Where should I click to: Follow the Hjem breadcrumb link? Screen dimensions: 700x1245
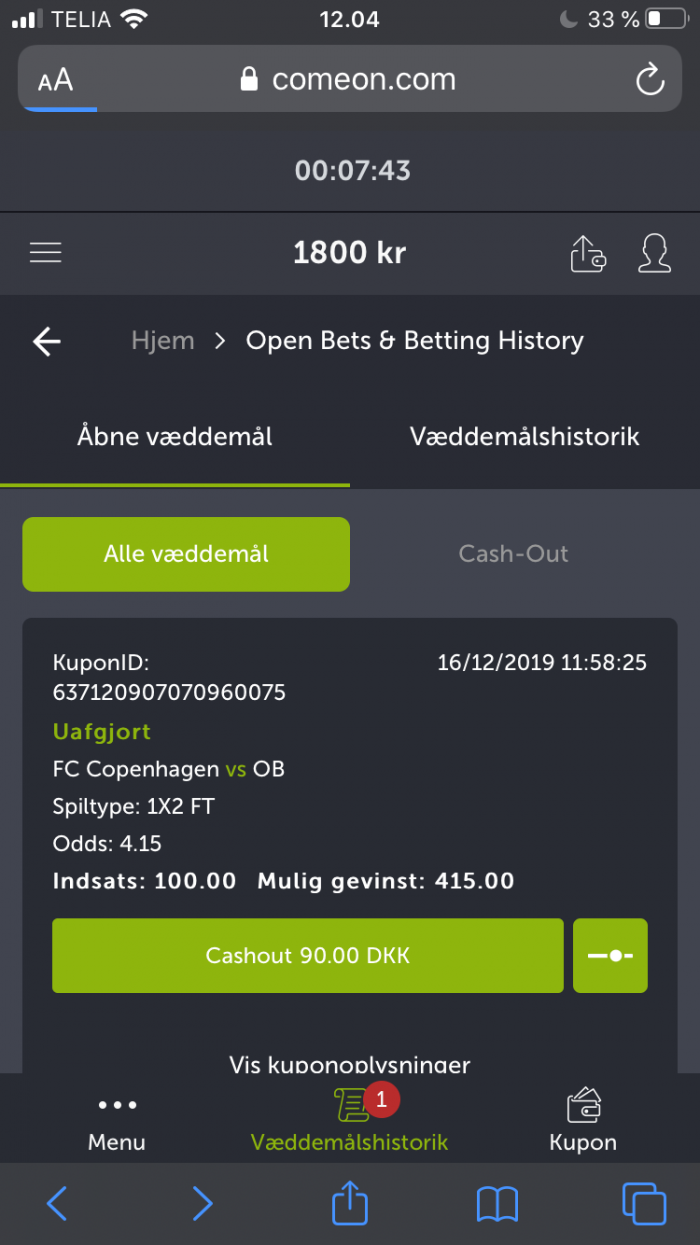[163, 341]
